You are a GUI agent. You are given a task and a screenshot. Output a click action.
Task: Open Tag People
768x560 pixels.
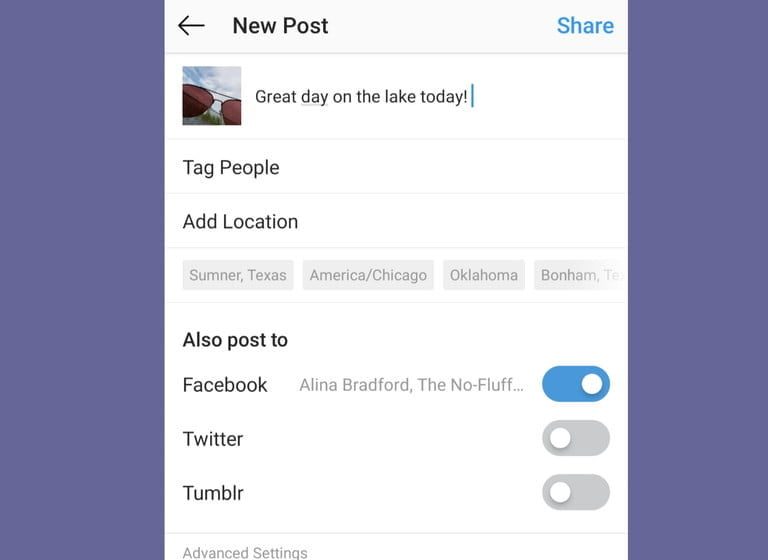(231, 167)
